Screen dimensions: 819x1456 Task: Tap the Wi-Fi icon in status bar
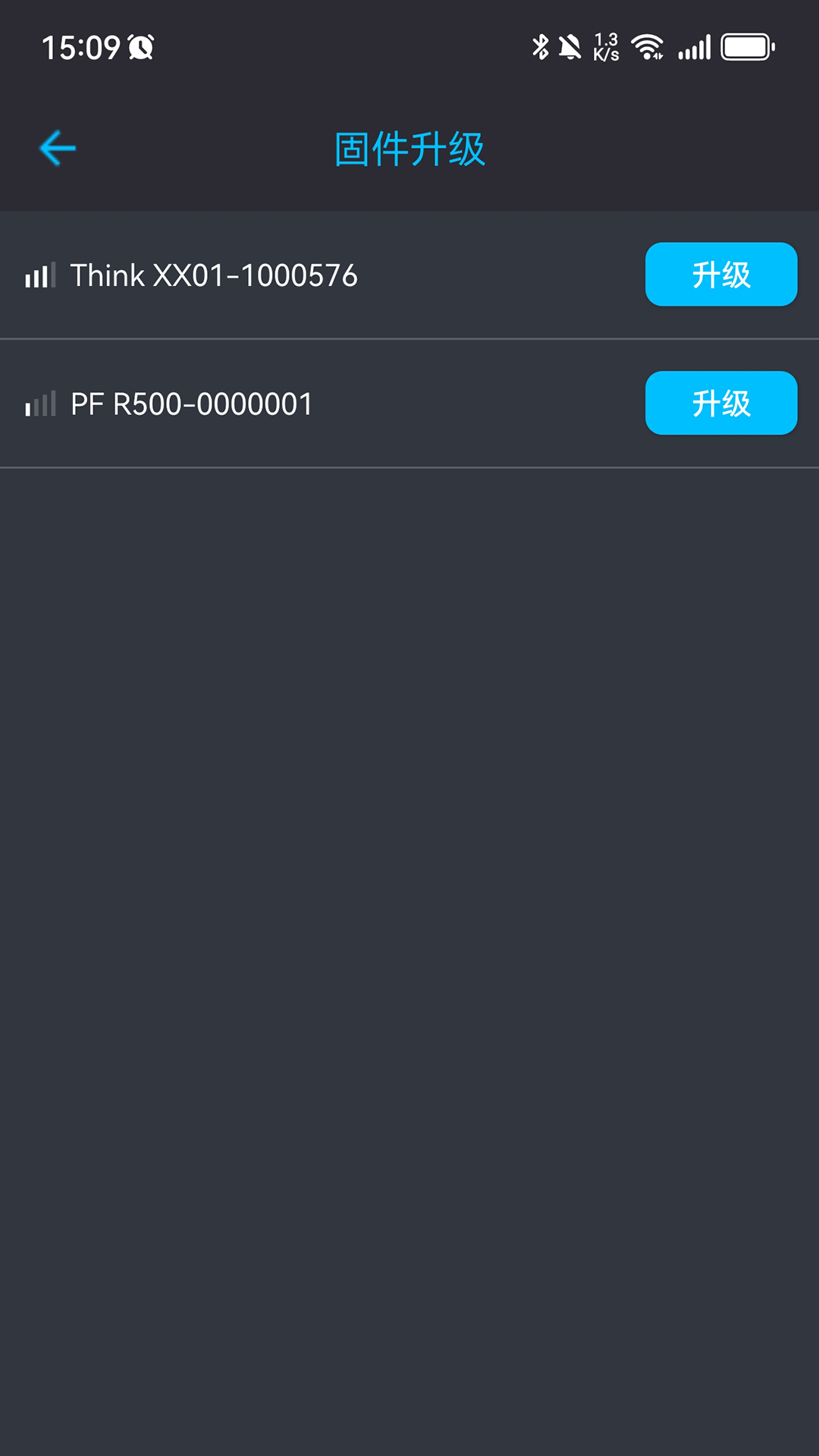click(x=648, y=45)
